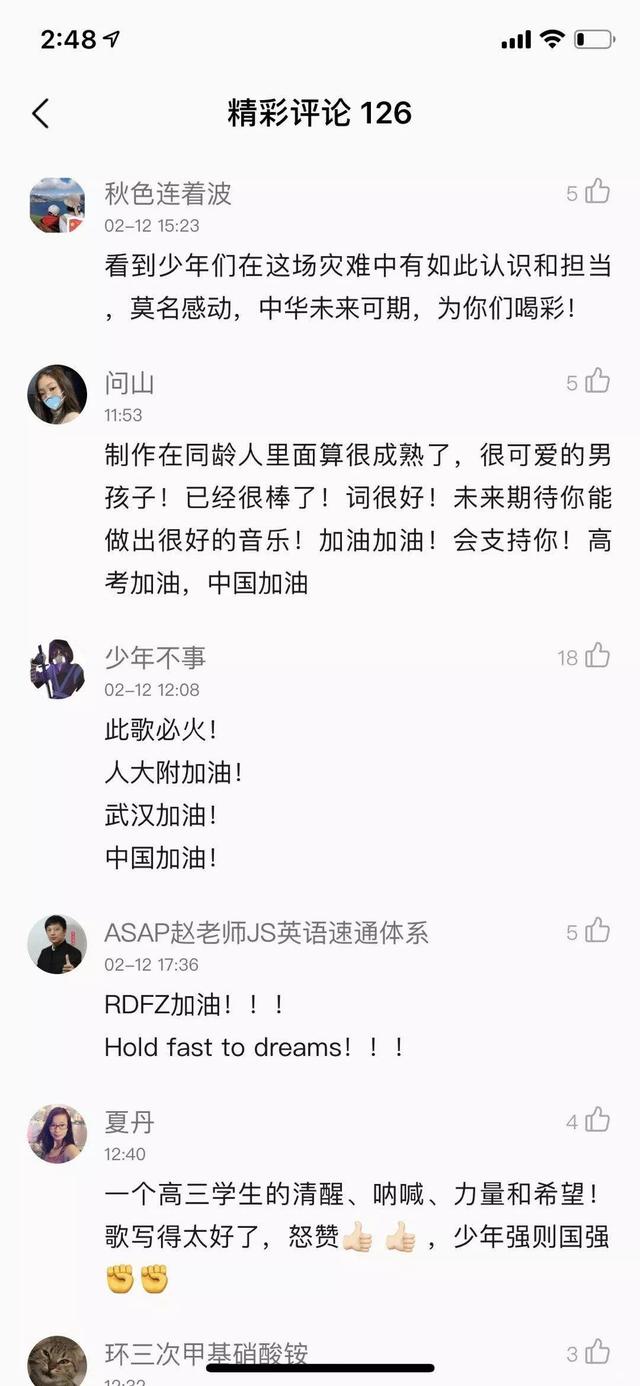The image size is (640, 1386).
Task: Like the comment by 秋色连着波
Action: (x=598, y=191)
